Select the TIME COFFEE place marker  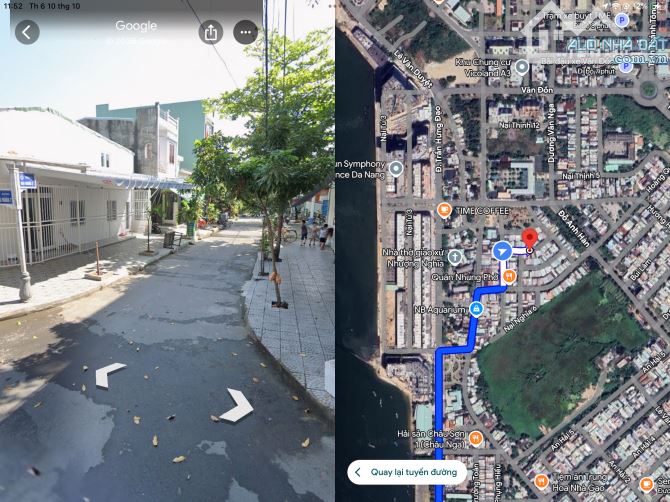click(444, 208)
